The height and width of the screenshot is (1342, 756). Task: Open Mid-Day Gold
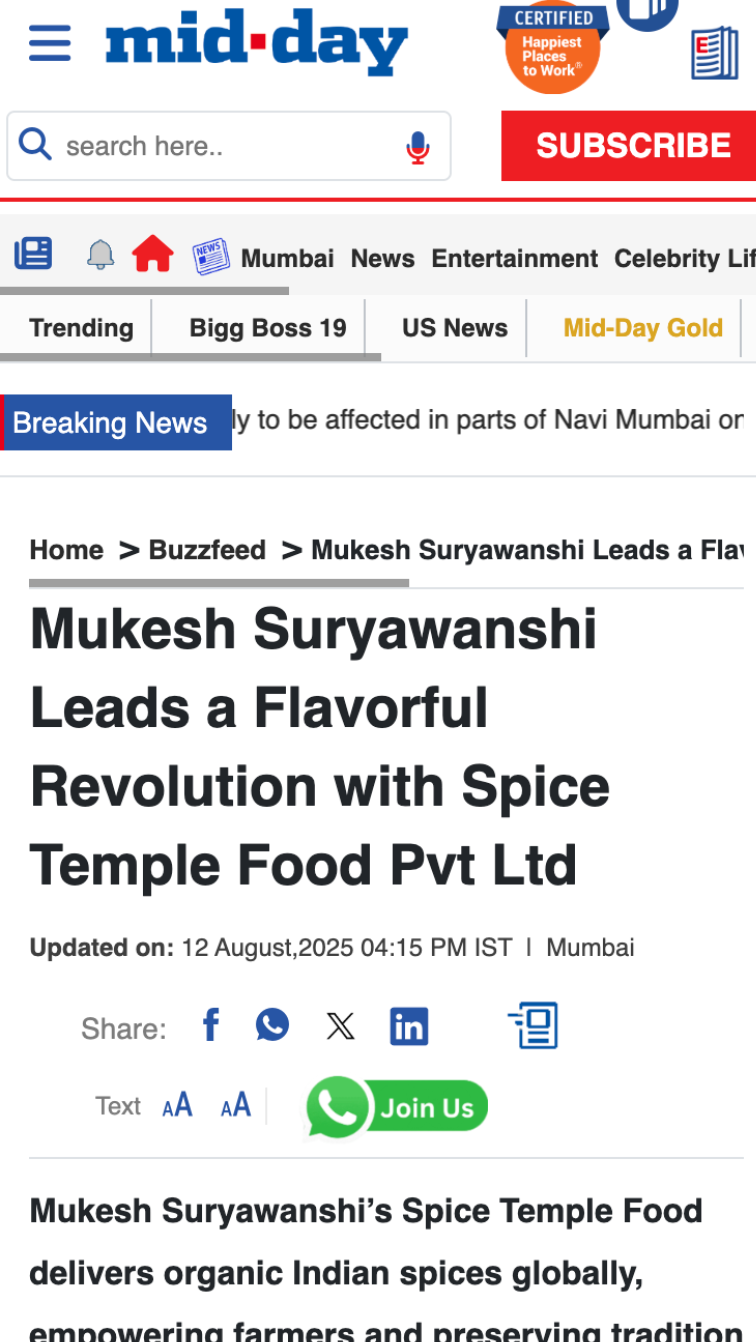click(642, 328)
